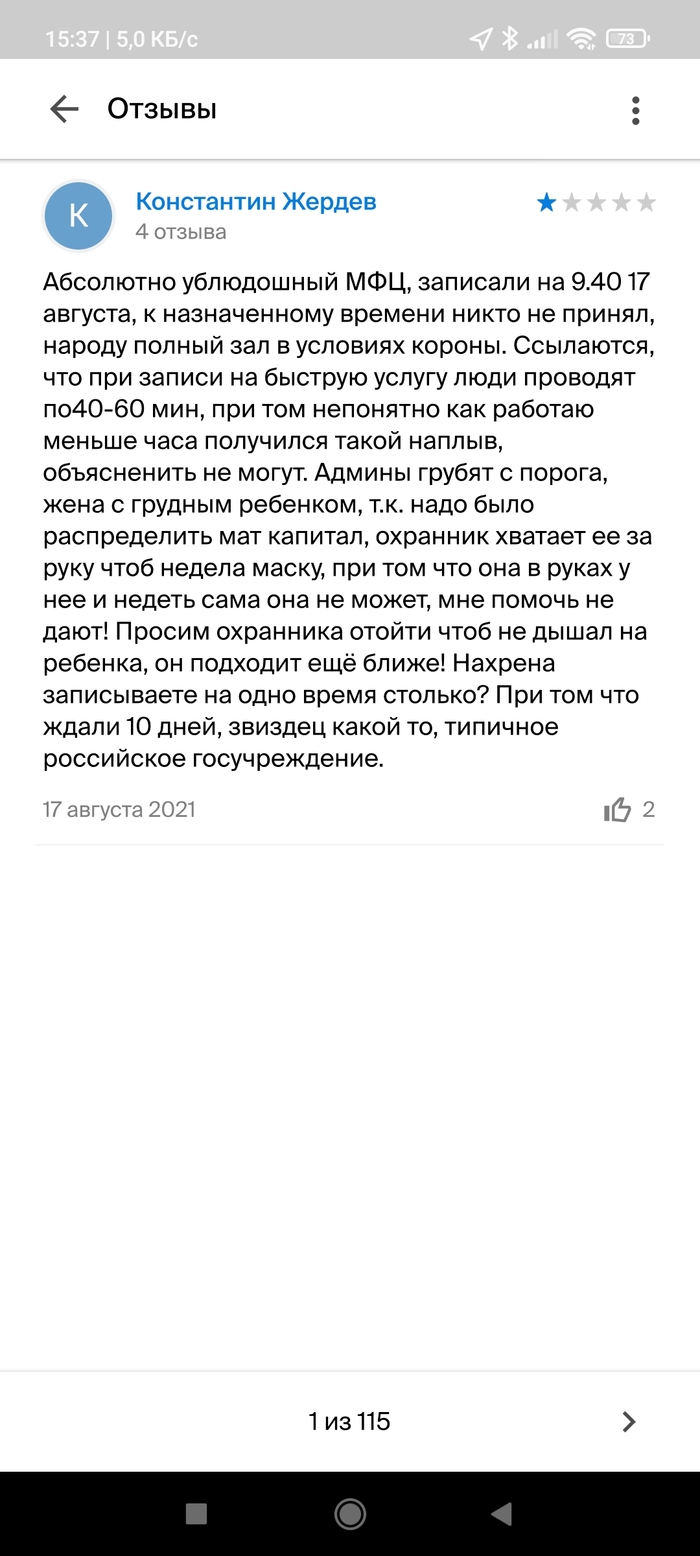
Task: Like the review with the thumbs-up icon
Action: (617, 809)
